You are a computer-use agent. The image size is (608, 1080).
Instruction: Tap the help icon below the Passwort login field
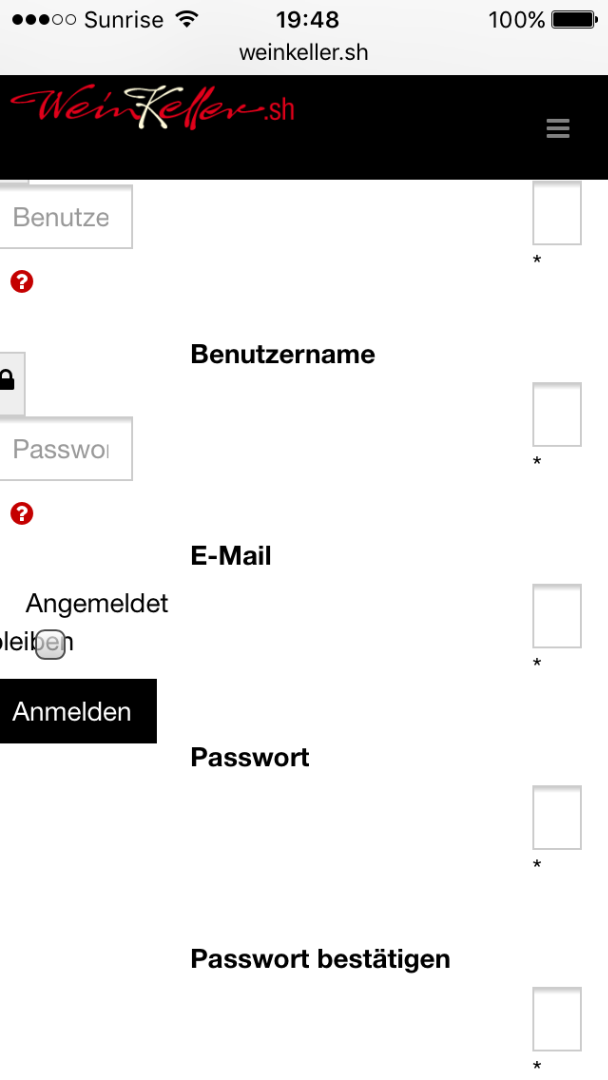coord(22,514)
